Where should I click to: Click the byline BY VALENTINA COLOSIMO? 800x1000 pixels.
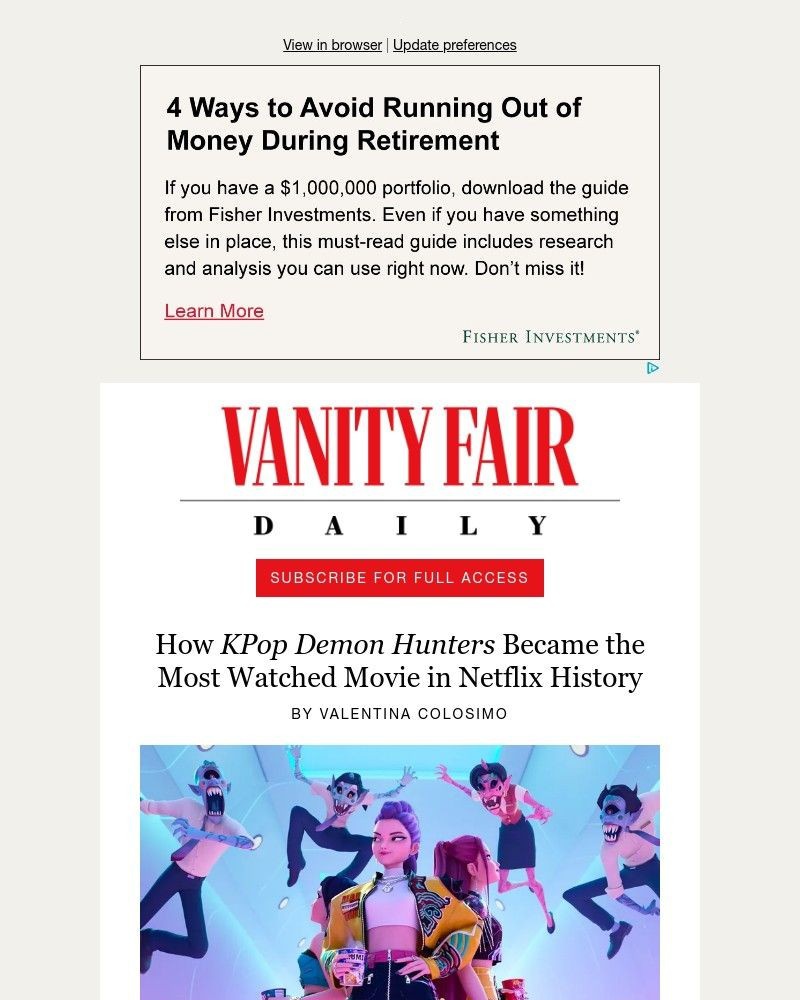click(x=399, y=714)
